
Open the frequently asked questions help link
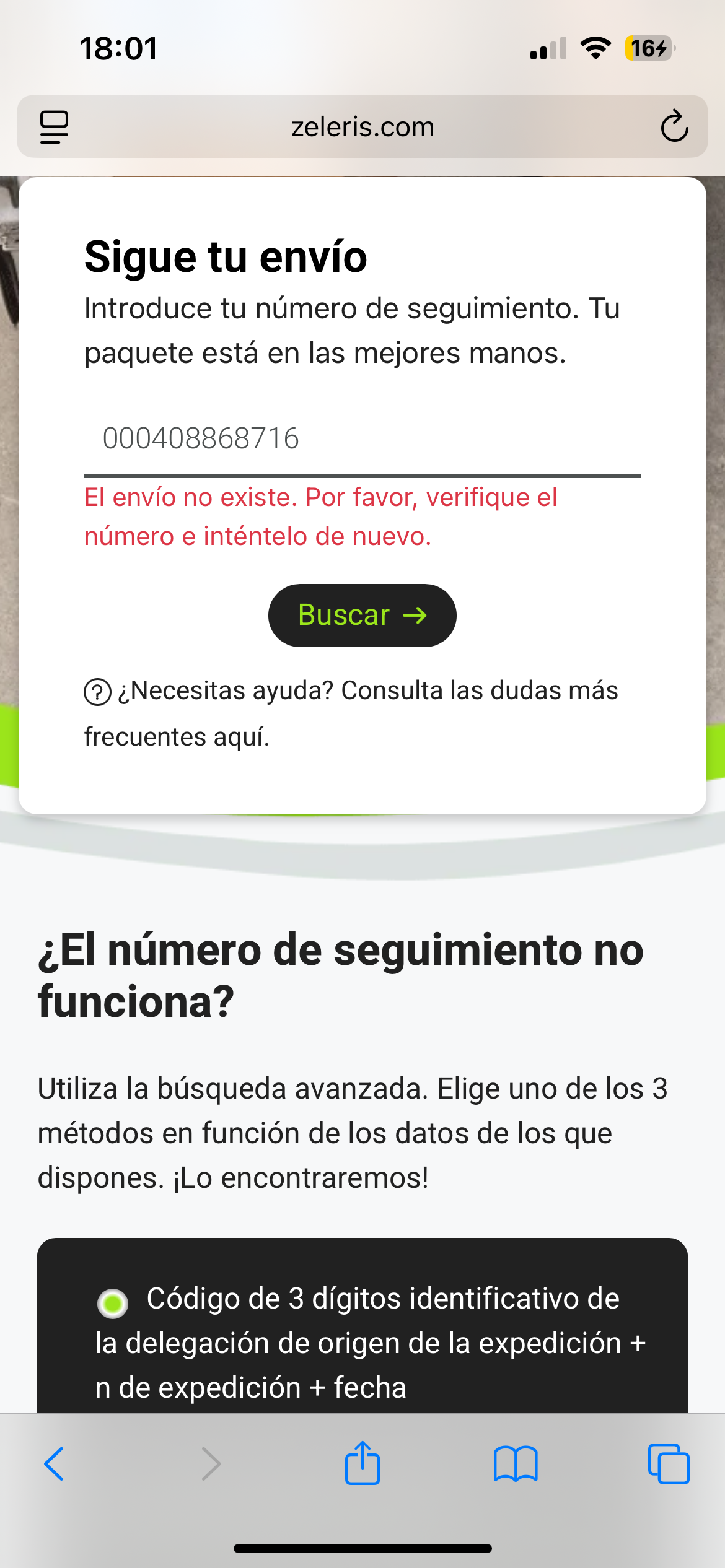(x=351, y=713)
